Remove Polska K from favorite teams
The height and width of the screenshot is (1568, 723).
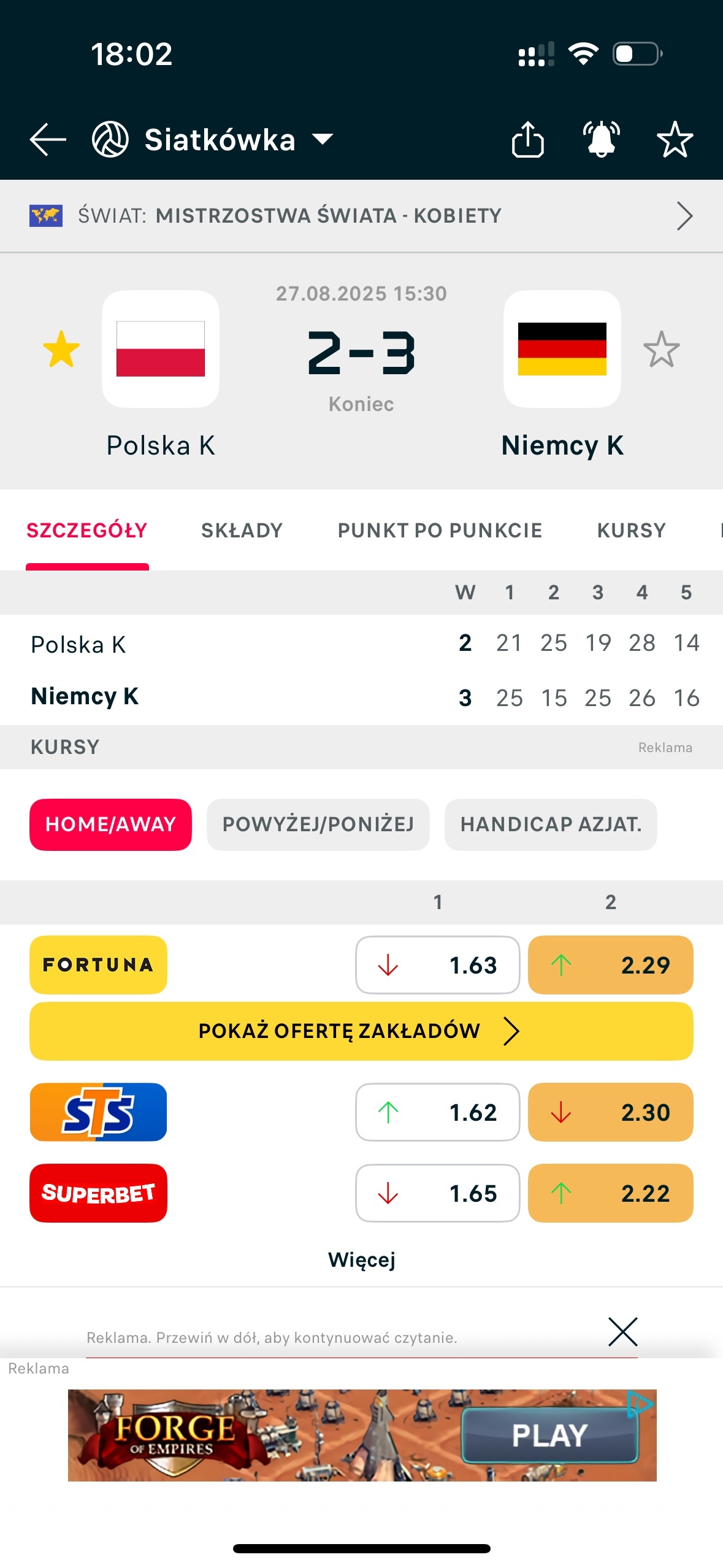tap(61, 349)
